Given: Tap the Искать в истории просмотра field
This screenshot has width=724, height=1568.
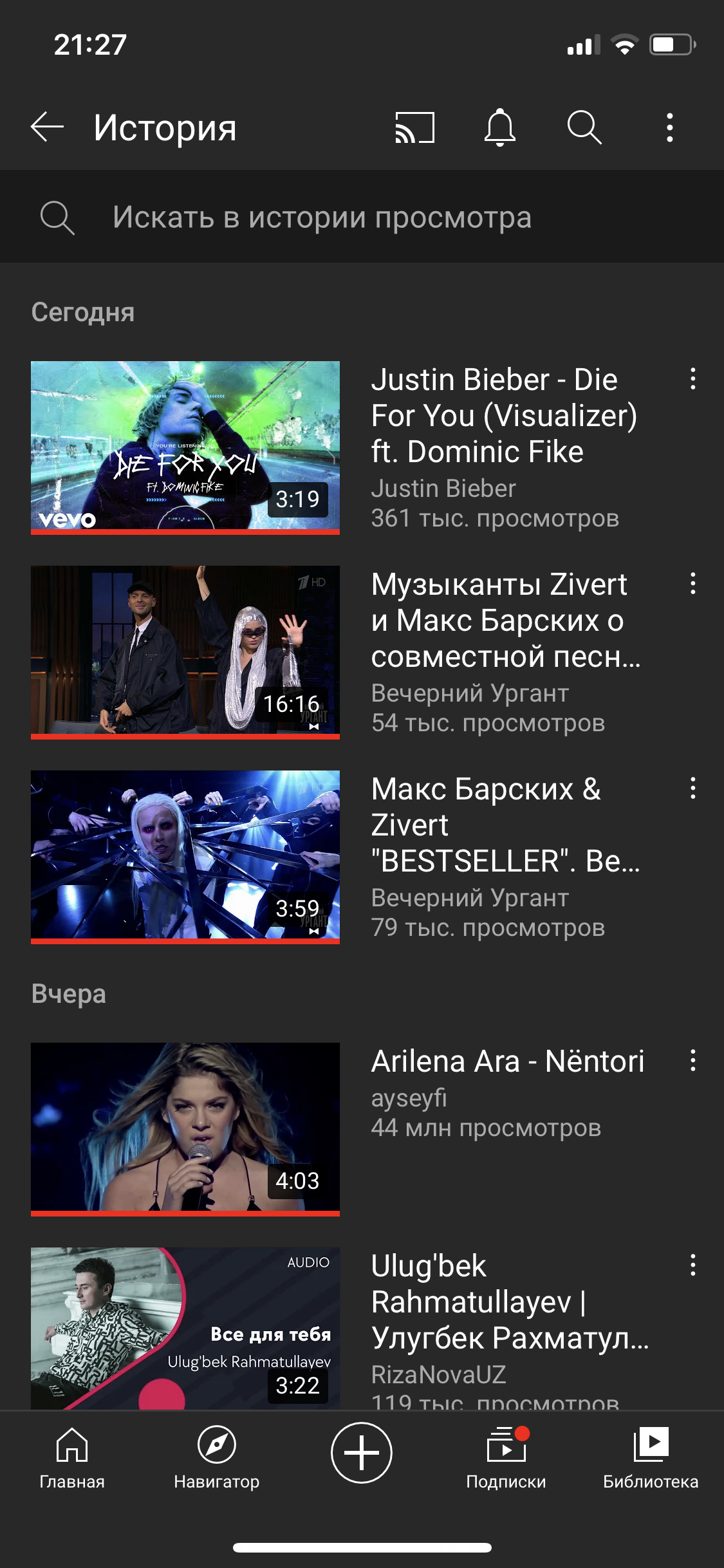Looking at the screenshot, I should click(x=362, y=217).
